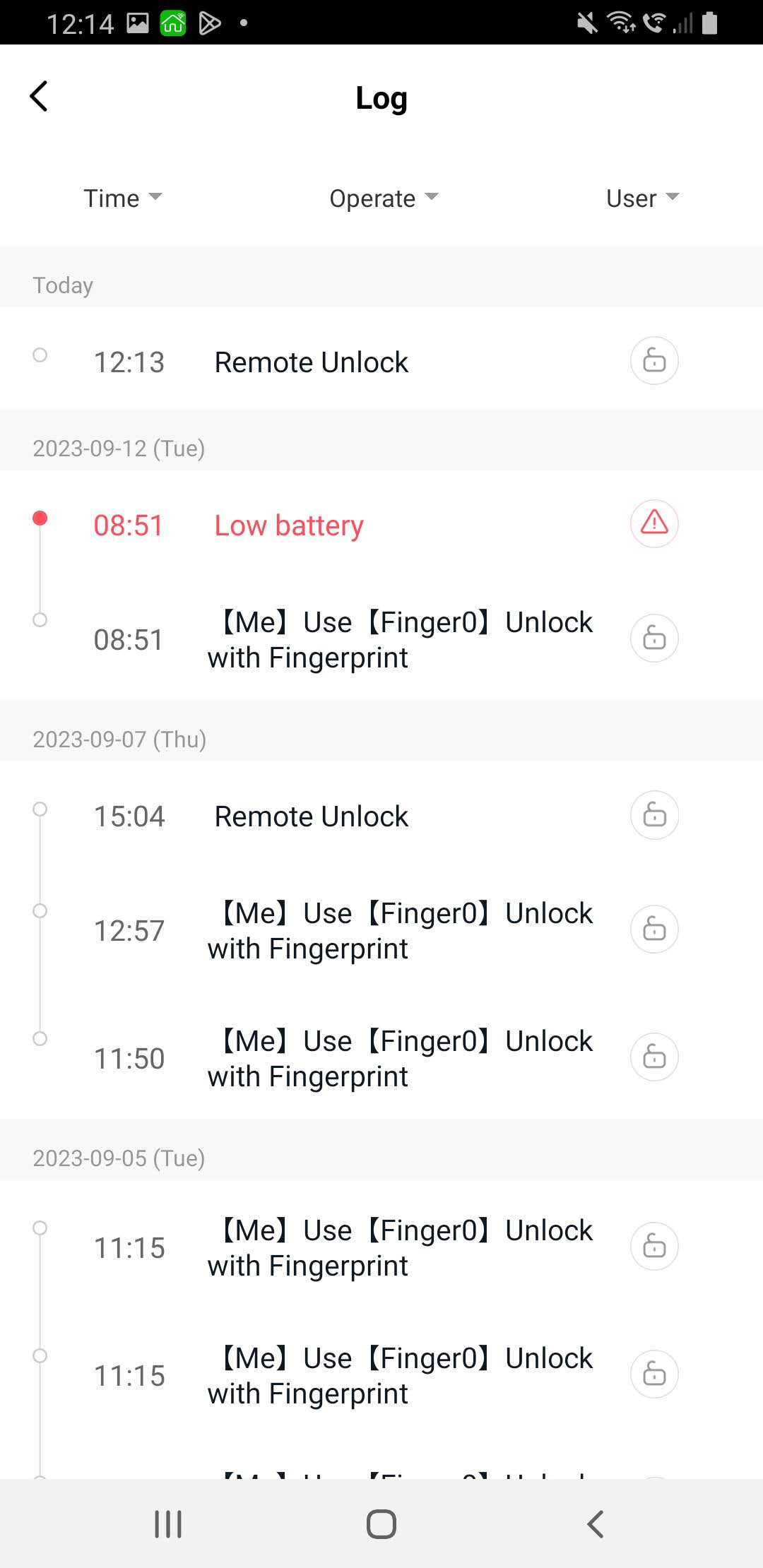Open the 12:13 Remote Unlock entry

(381, 362)
